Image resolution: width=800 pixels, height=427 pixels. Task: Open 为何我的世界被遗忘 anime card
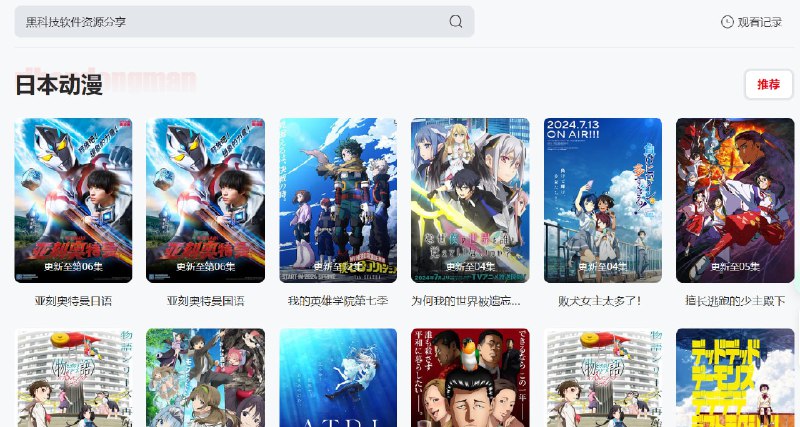[x=470, y=200]
